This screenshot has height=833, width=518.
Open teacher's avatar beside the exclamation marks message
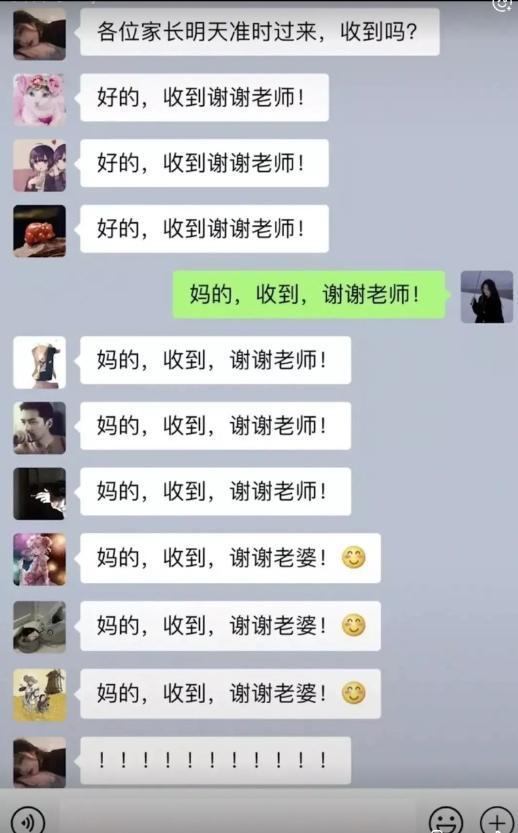click(39, 762)
